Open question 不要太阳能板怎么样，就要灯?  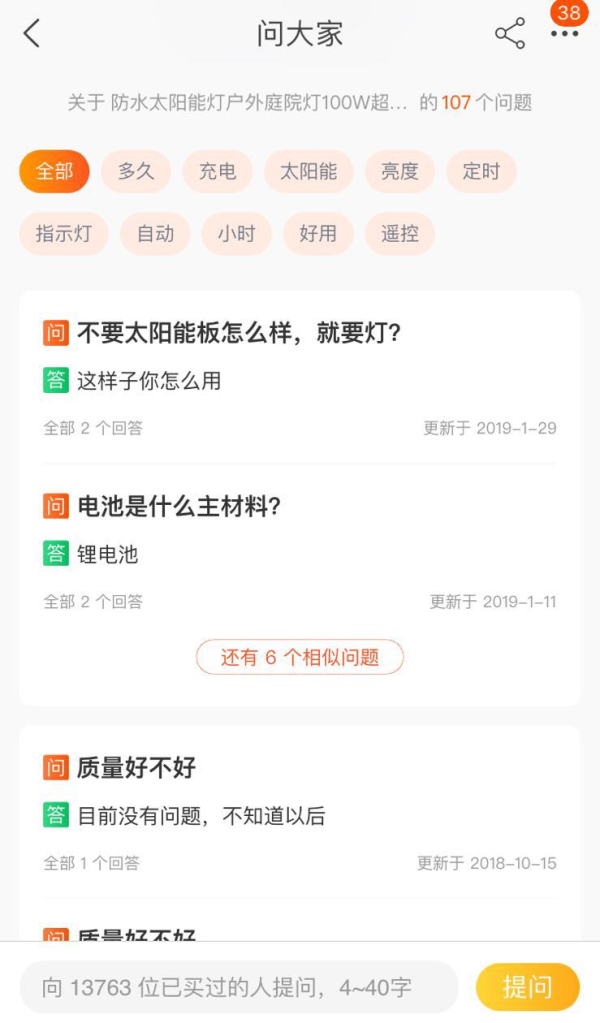pos(239,333)
